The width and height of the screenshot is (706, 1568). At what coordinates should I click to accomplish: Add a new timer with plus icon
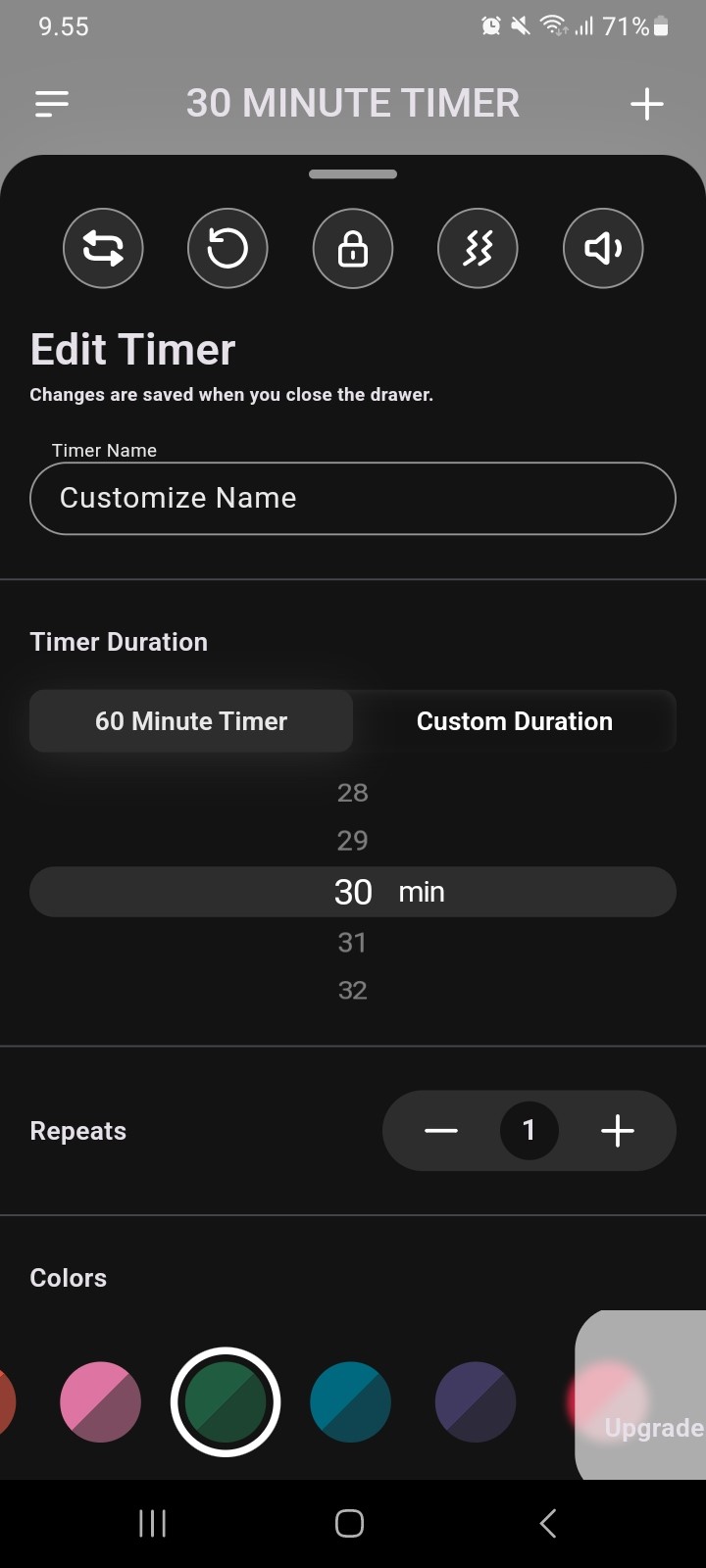[647, 104]
